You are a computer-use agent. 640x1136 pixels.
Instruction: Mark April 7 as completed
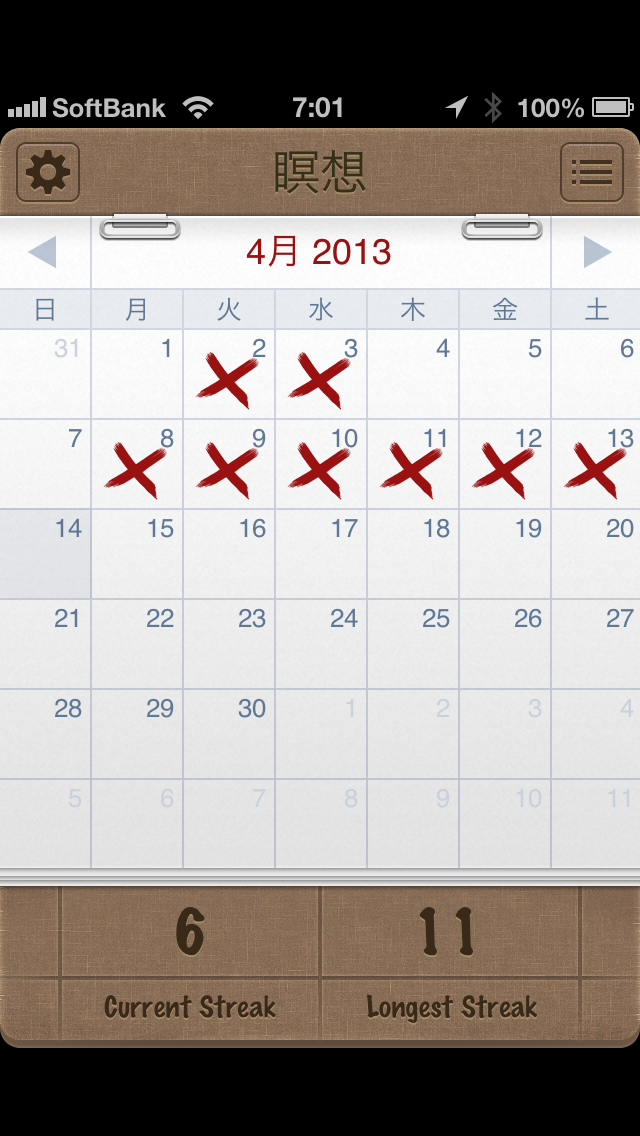coord(45,464)
